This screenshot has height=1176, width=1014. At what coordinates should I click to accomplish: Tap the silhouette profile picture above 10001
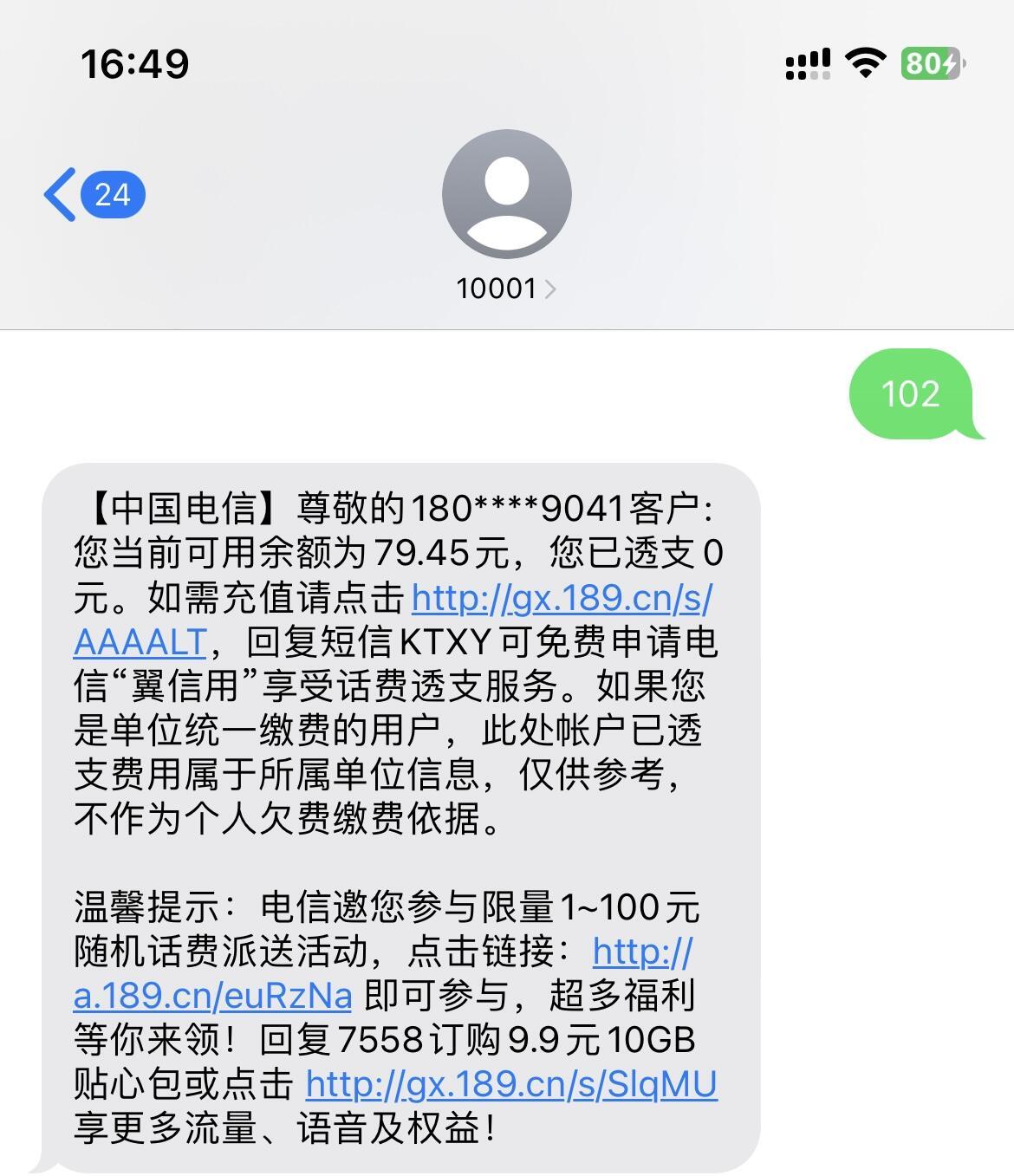[x=506, y=192]
